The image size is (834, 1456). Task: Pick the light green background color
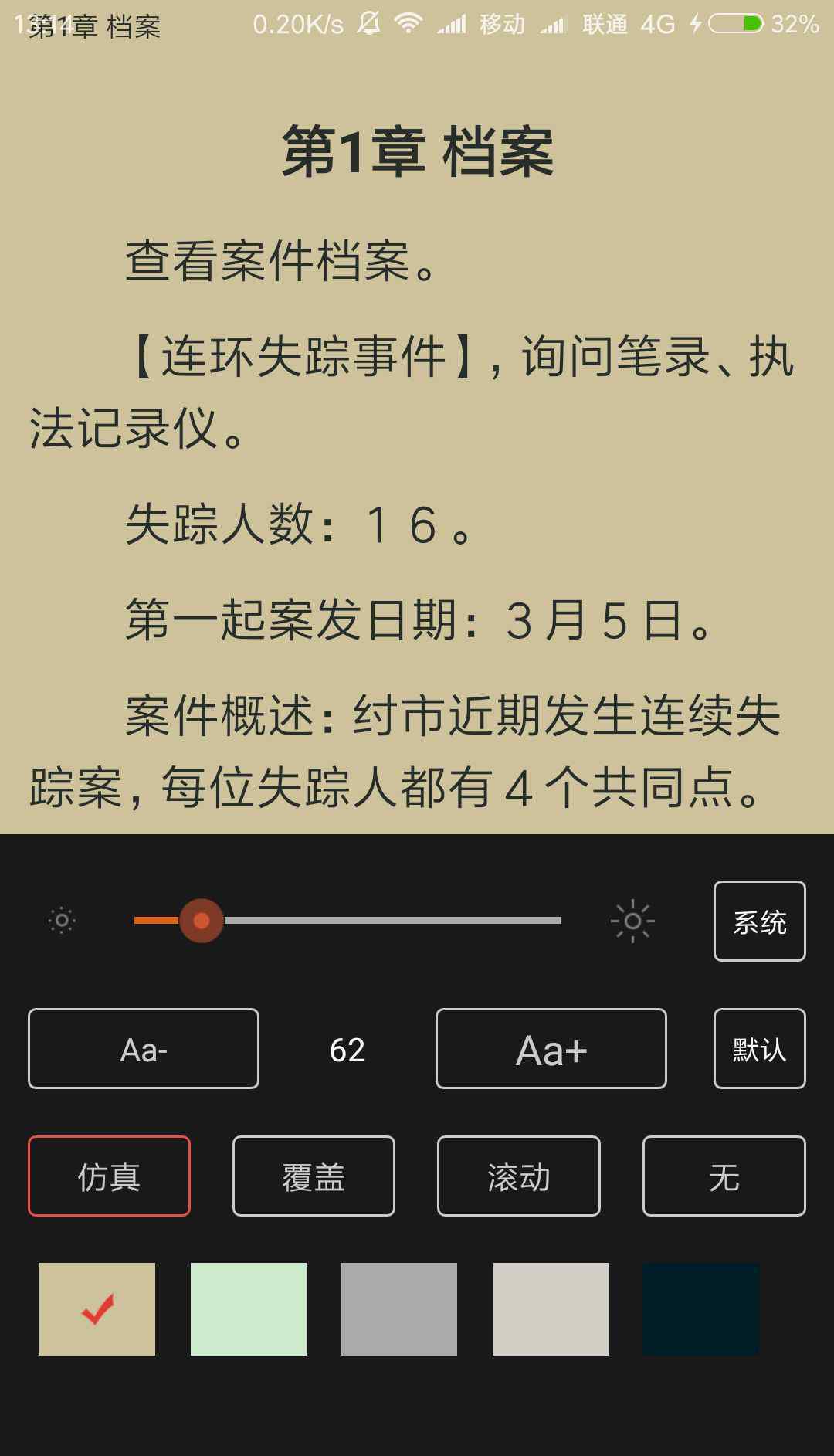click(249, 1309)
